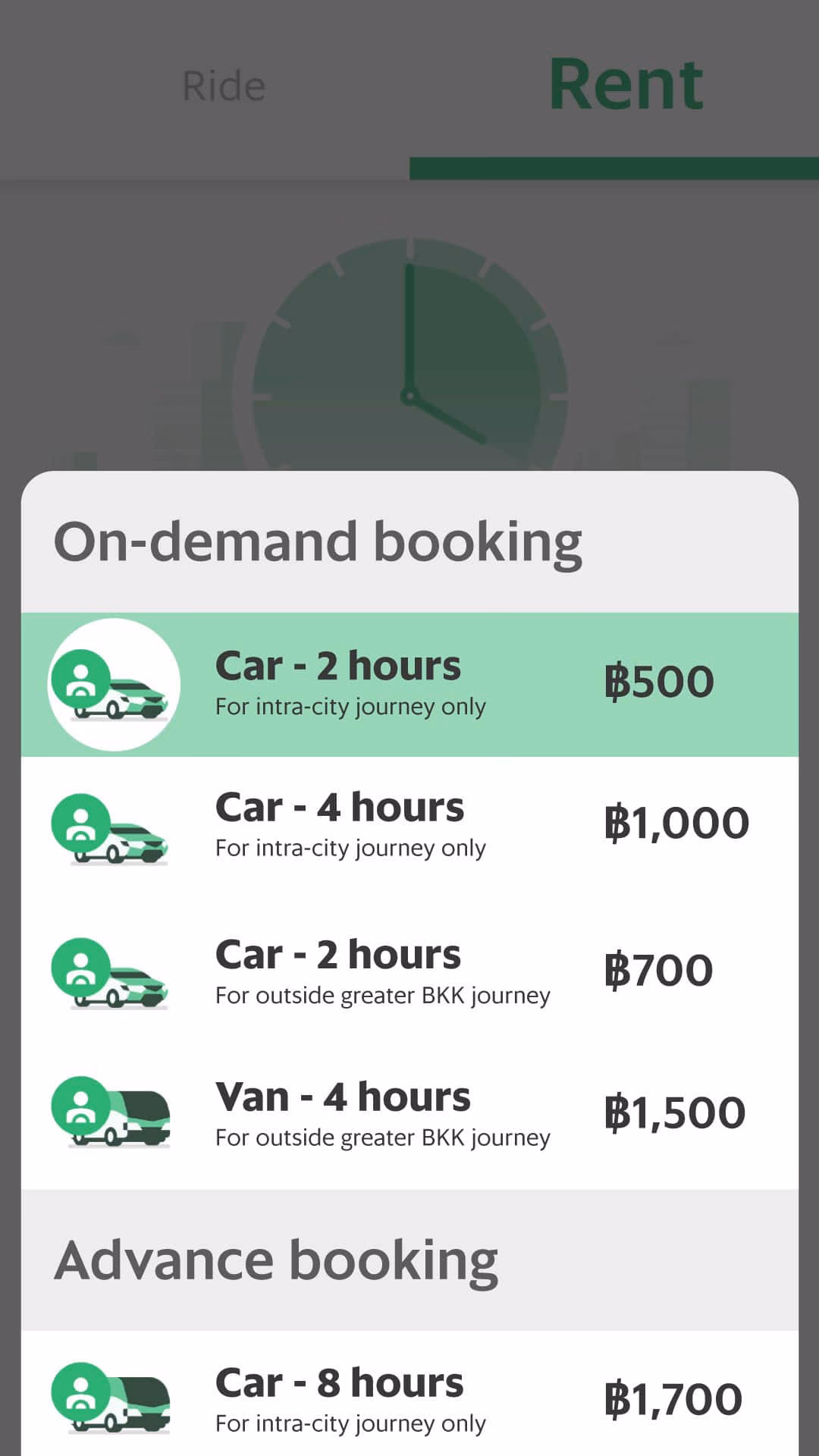Tap the On-demand booking section header

coord(319,540)
